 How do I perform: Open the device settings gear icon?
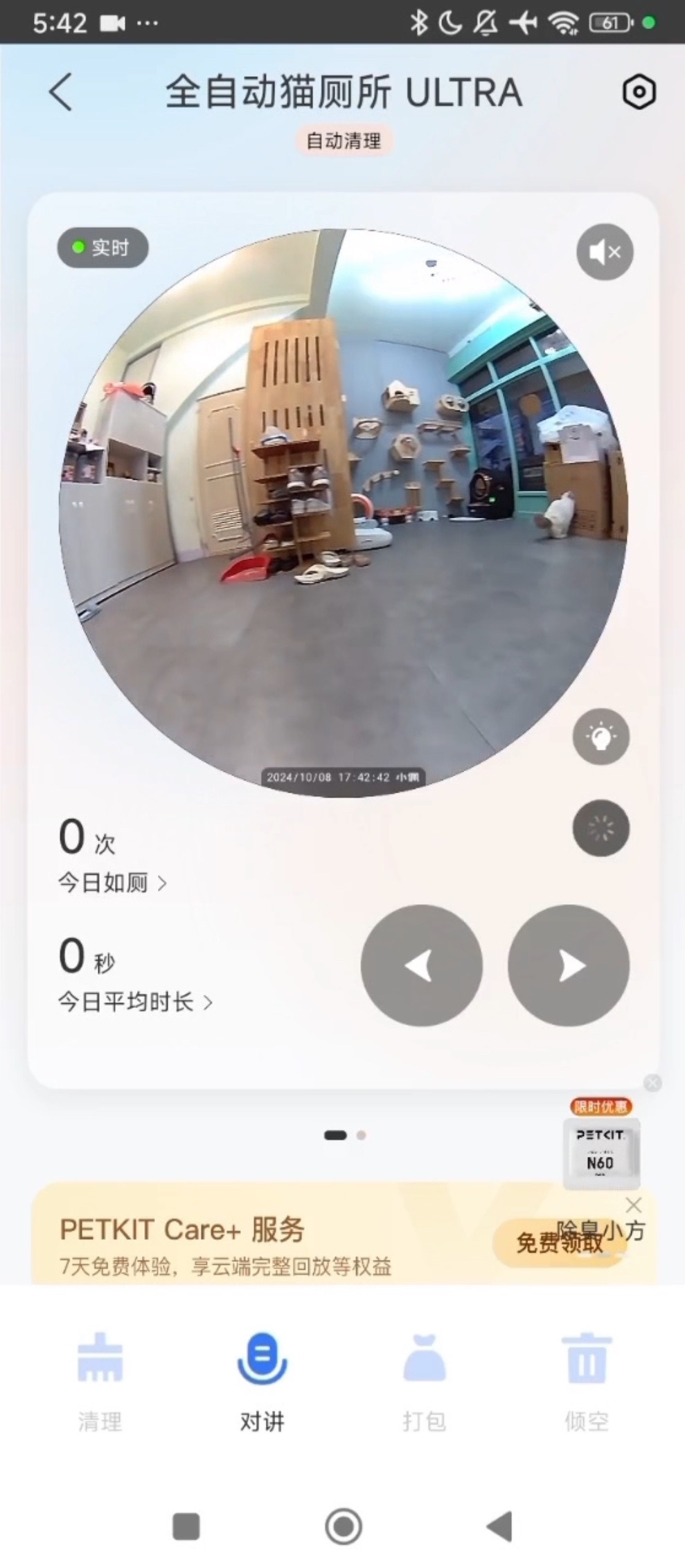(x=638, y=92)
